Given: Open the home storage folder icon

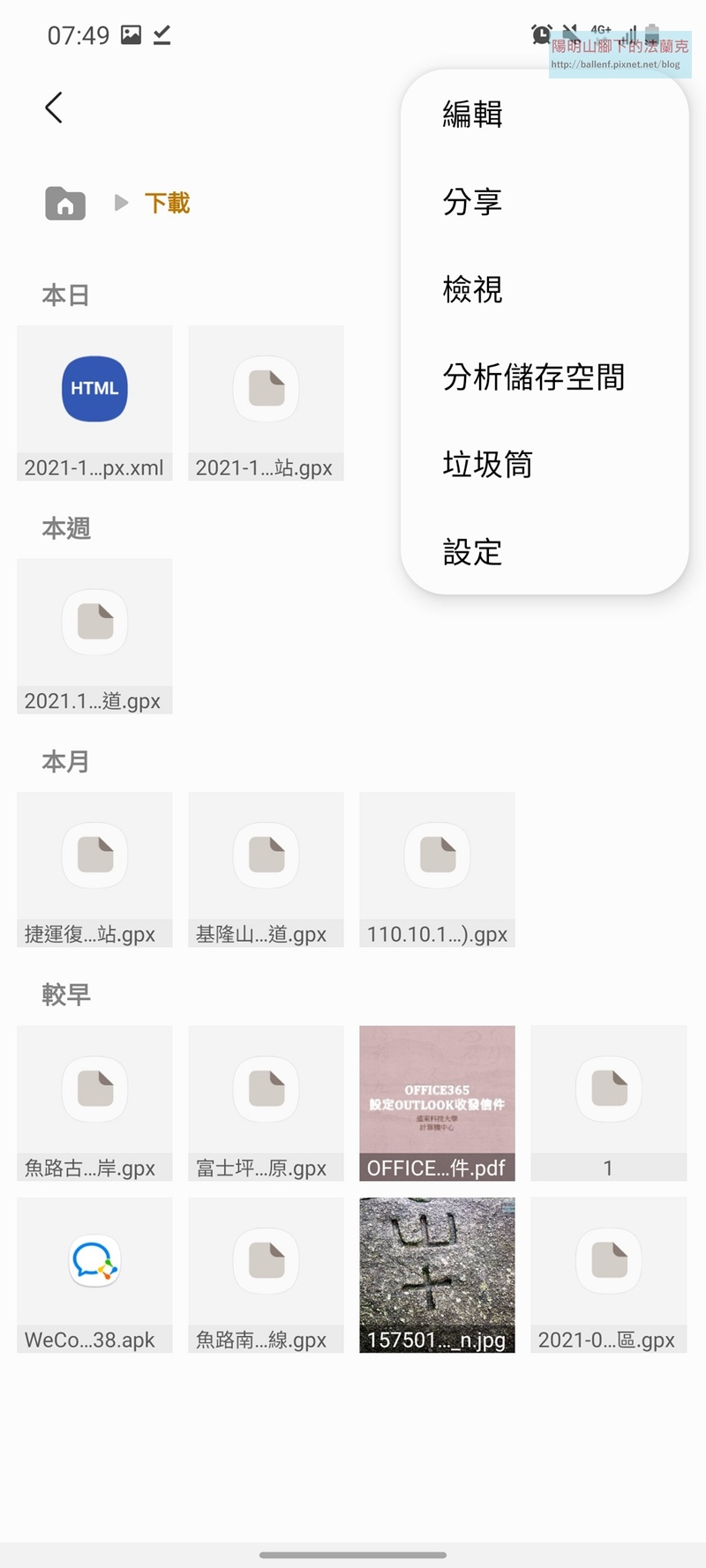Looking at the screenshot, I should pyautogui.click(x=65, y=203).
